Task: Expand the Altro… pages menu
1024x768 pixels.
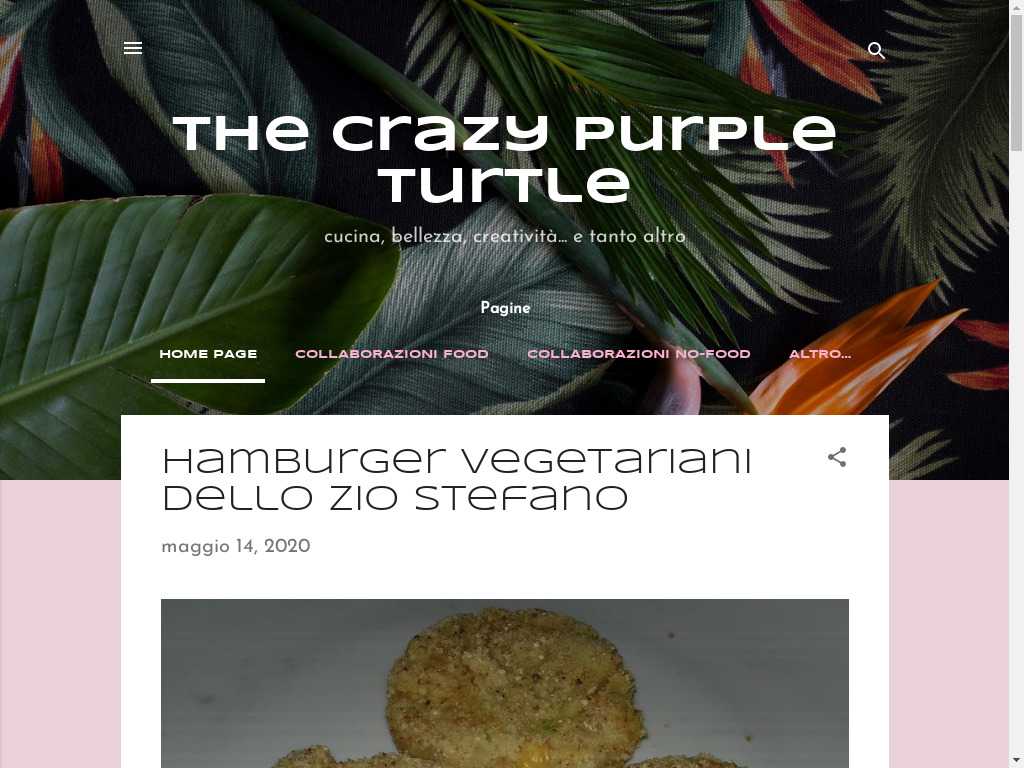Action: (819, 354)
